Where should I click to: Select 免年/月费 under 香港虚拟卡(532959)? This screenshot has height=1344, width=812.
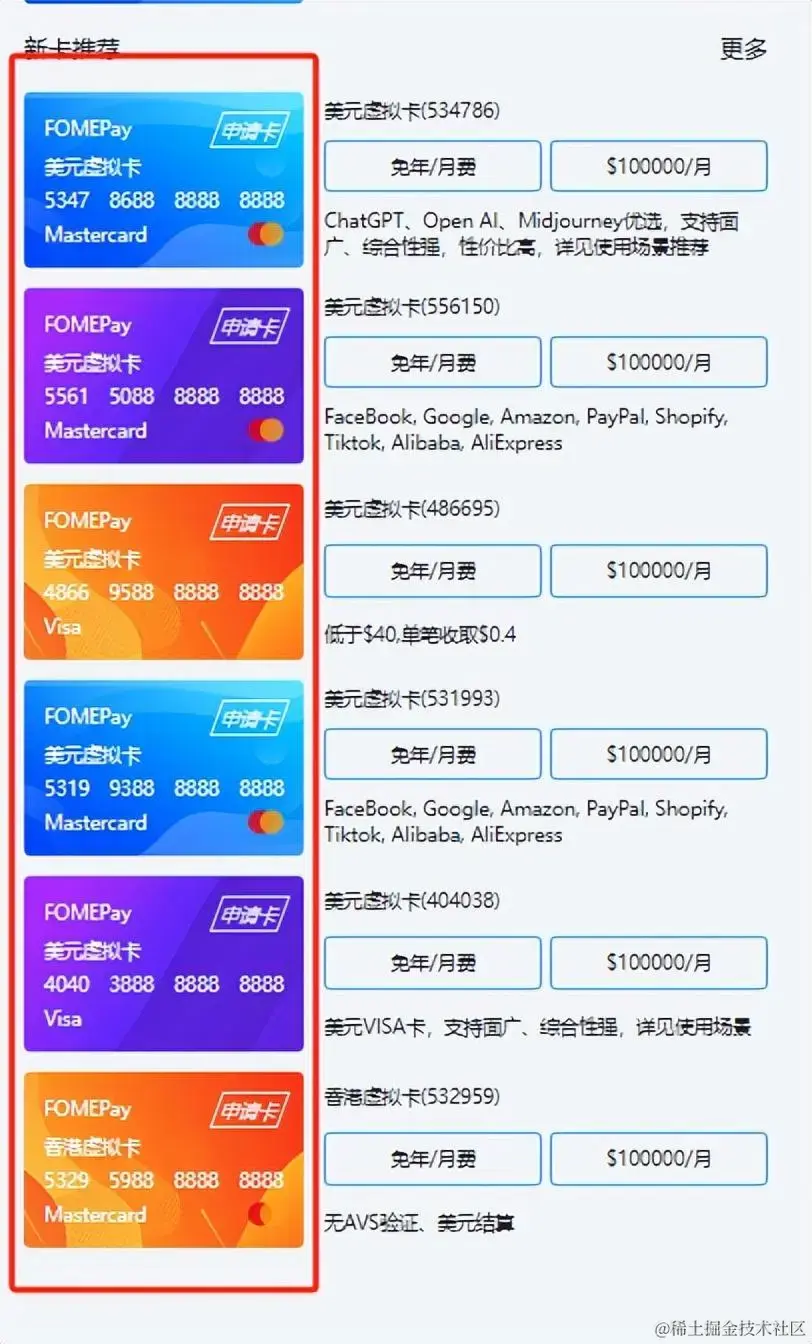coord(432,1158)
